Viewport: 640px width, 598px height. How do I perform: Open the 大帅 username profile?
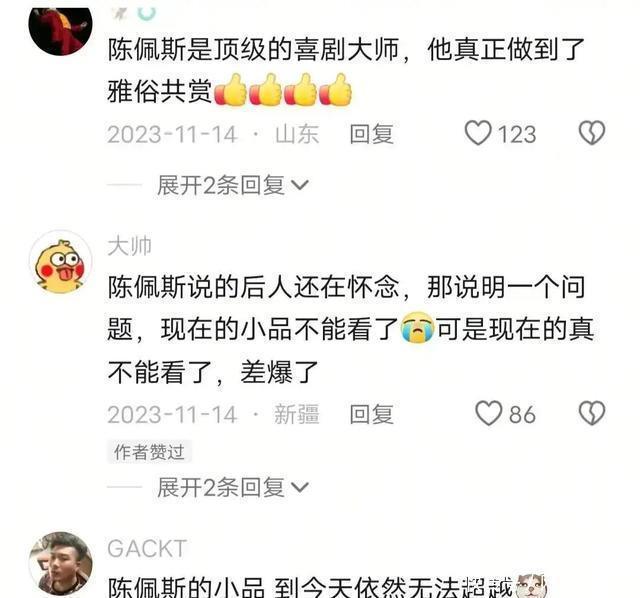(129, 247)
